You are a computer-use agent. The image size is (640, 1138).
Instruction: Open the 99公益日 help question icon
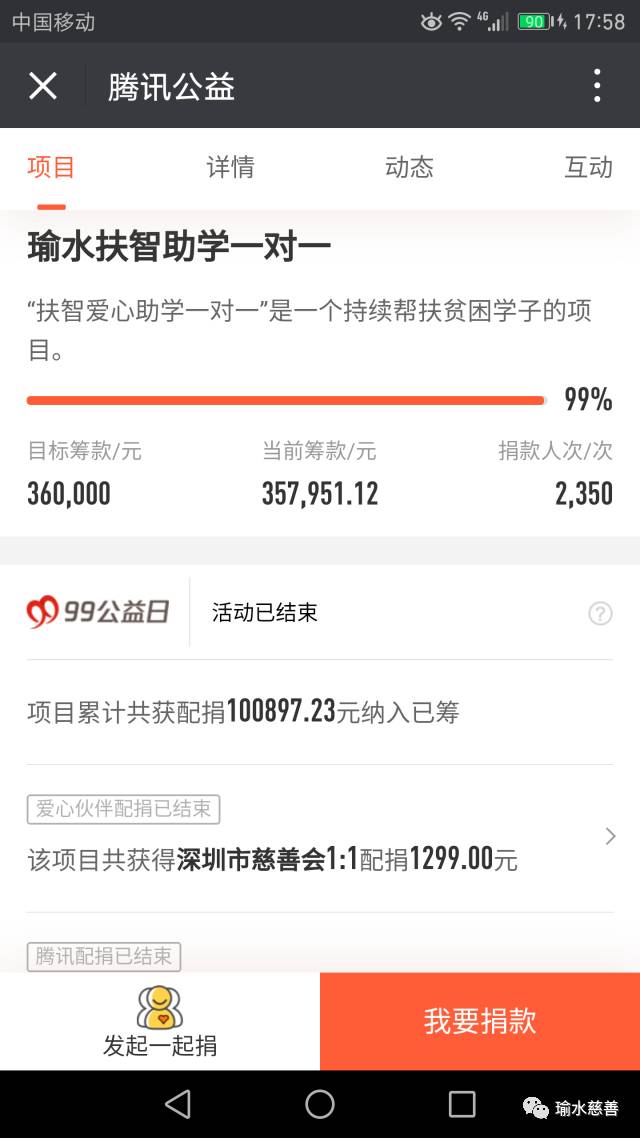[x=600, y=614]
